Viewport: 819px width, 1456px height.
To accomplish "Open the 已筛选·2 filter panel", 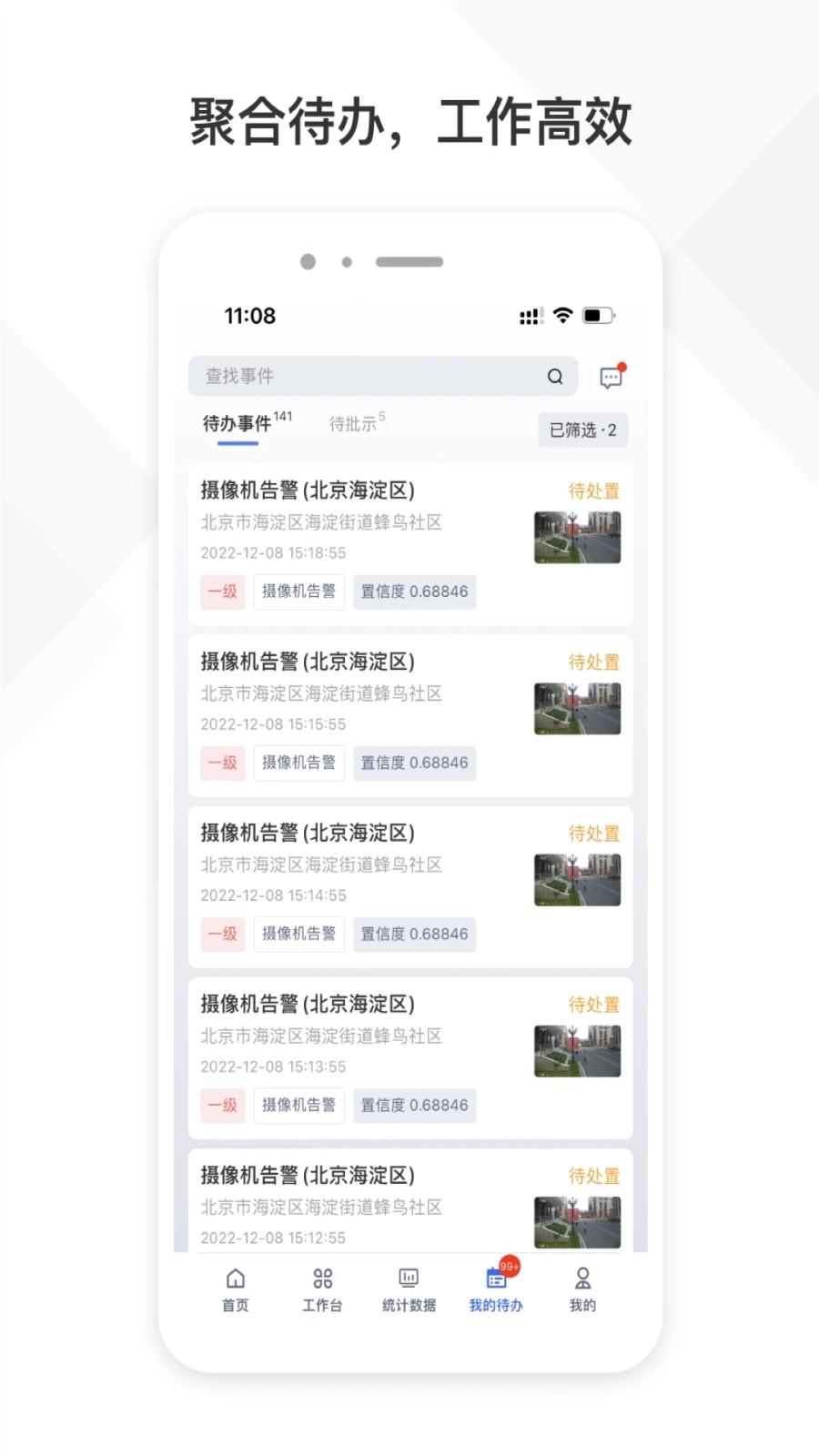I will tap(582, 430).
